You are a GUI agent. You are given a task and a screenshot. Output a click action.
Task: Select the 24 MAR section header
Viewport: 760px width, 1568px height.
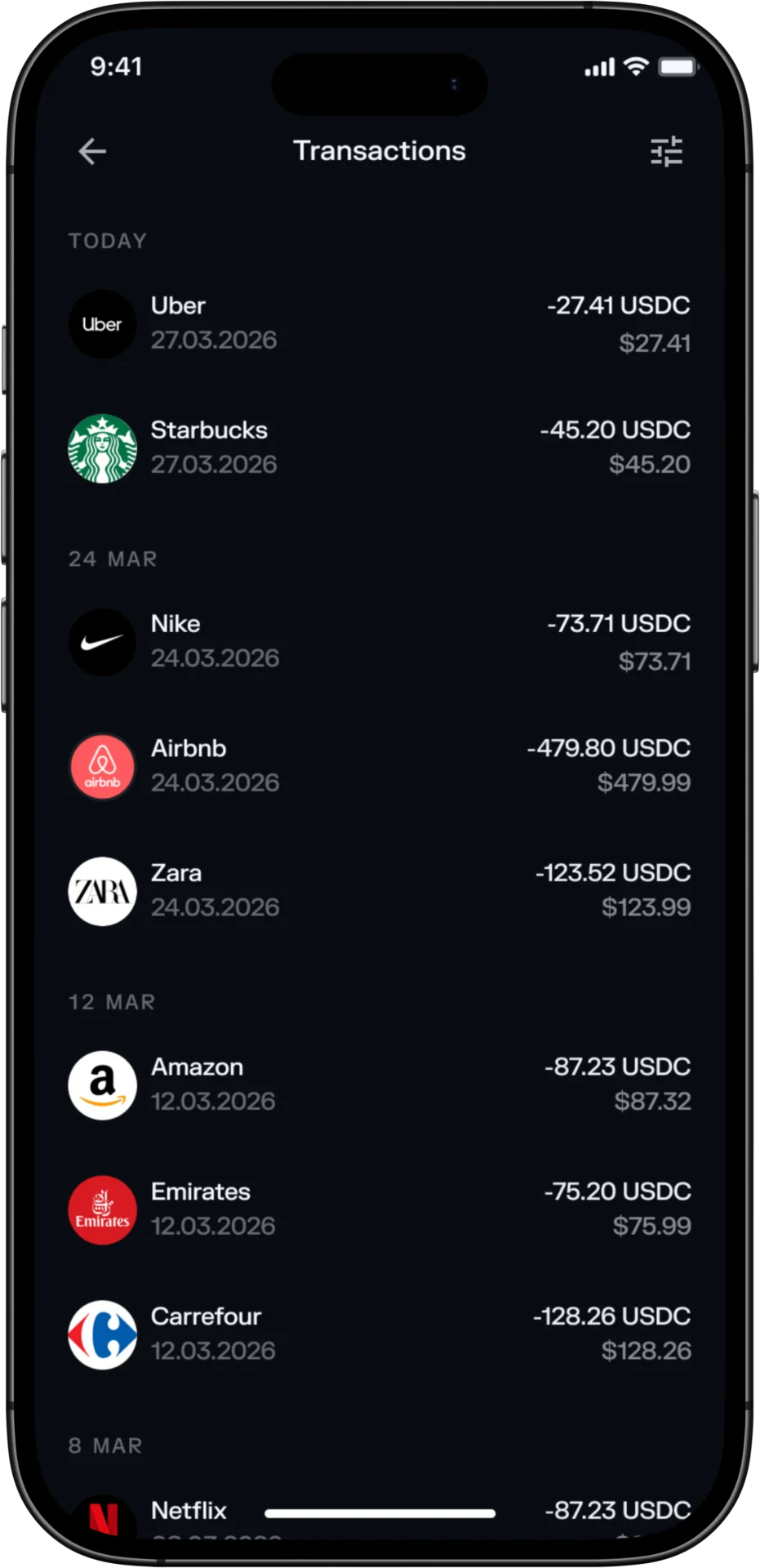tap(113, 559)
